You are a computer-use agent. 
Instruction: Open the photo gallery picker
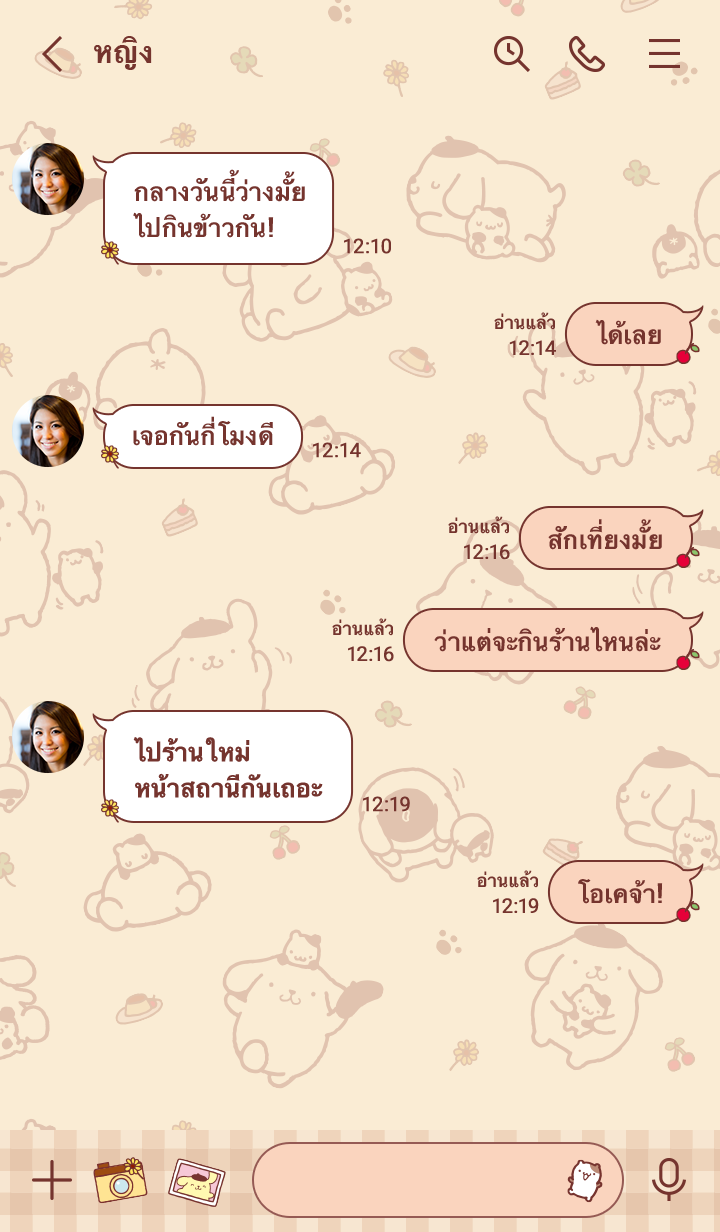pos(196,1181)
